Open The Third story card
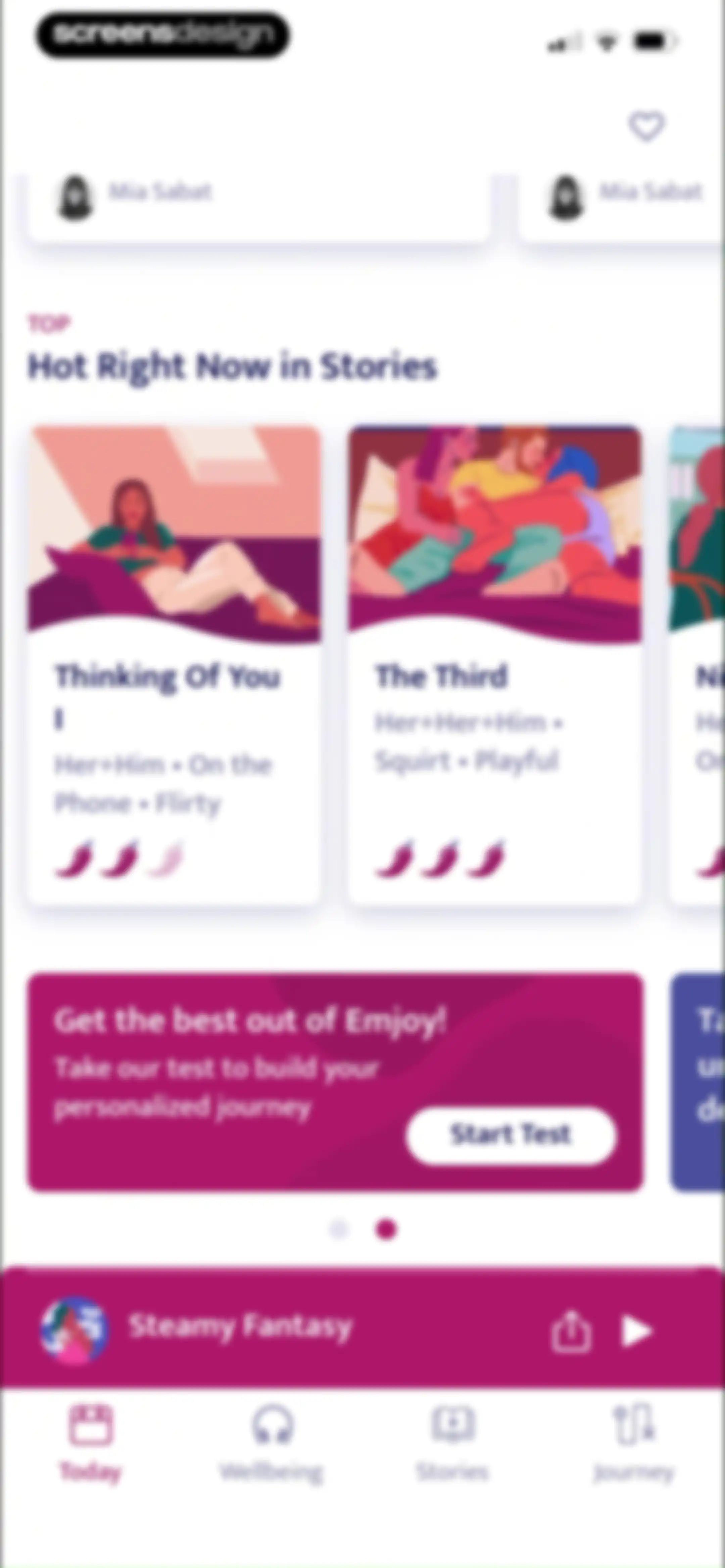 (x=494, y=665)
